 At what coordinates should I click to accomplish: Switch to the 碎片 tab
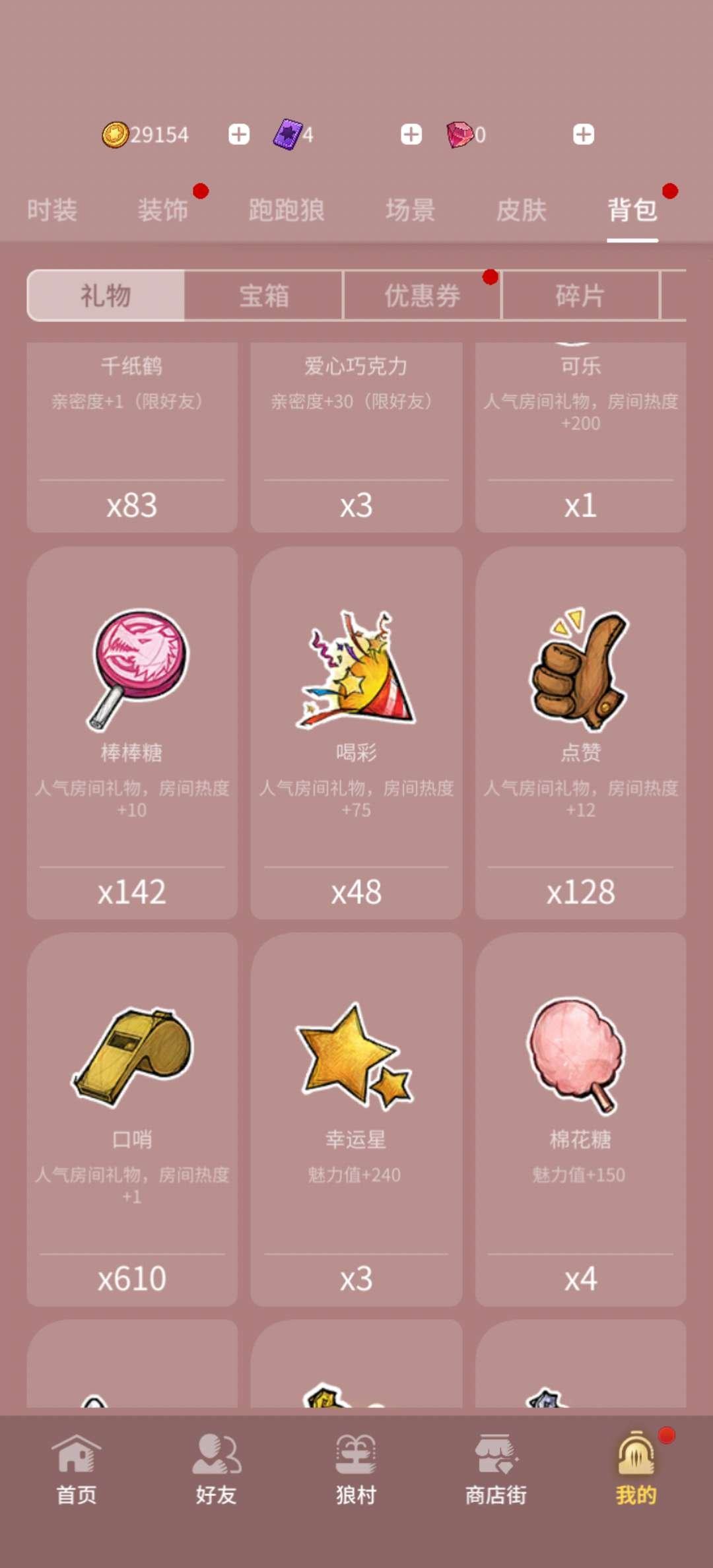coord(579,296)
